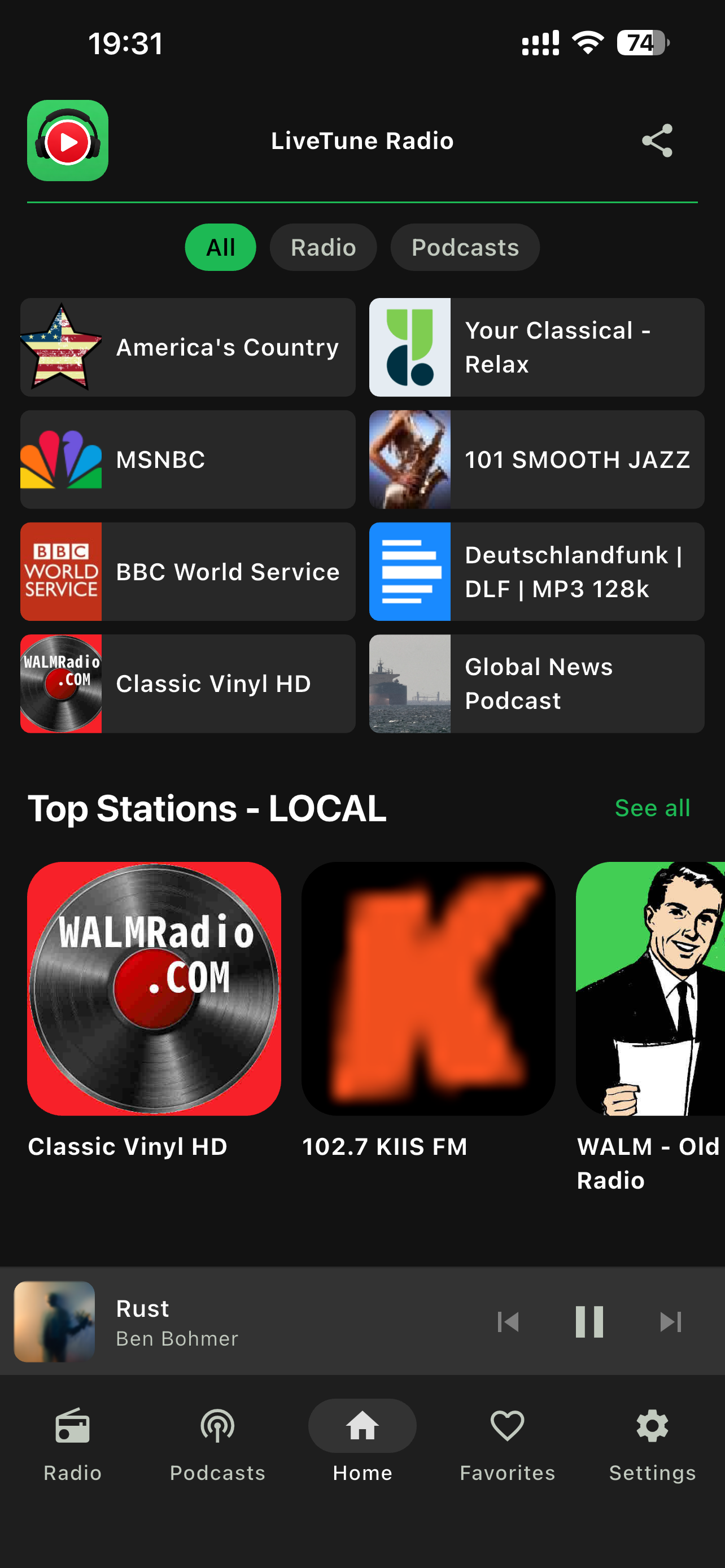Play Your Classical - Relax station

click(537, 348)
